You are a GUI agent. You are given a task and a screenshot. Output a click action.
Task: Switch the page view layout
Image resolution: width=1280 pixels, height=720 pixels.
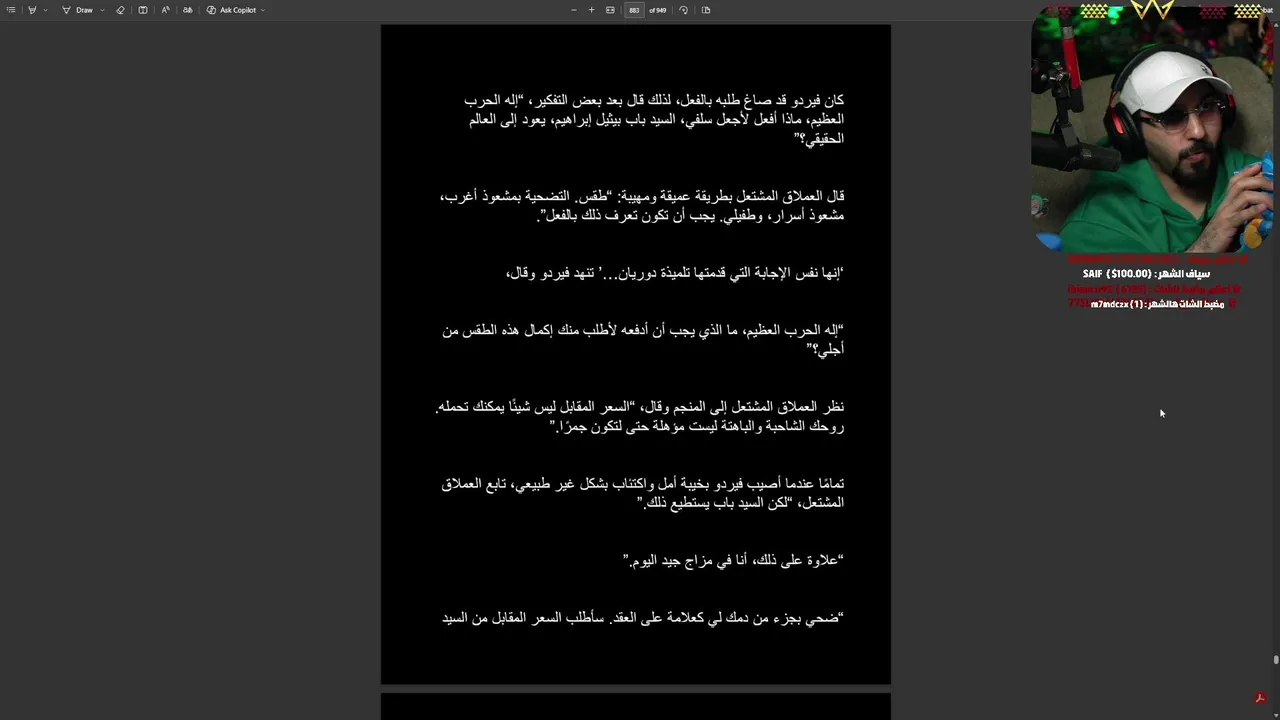(x=706, y=10)
